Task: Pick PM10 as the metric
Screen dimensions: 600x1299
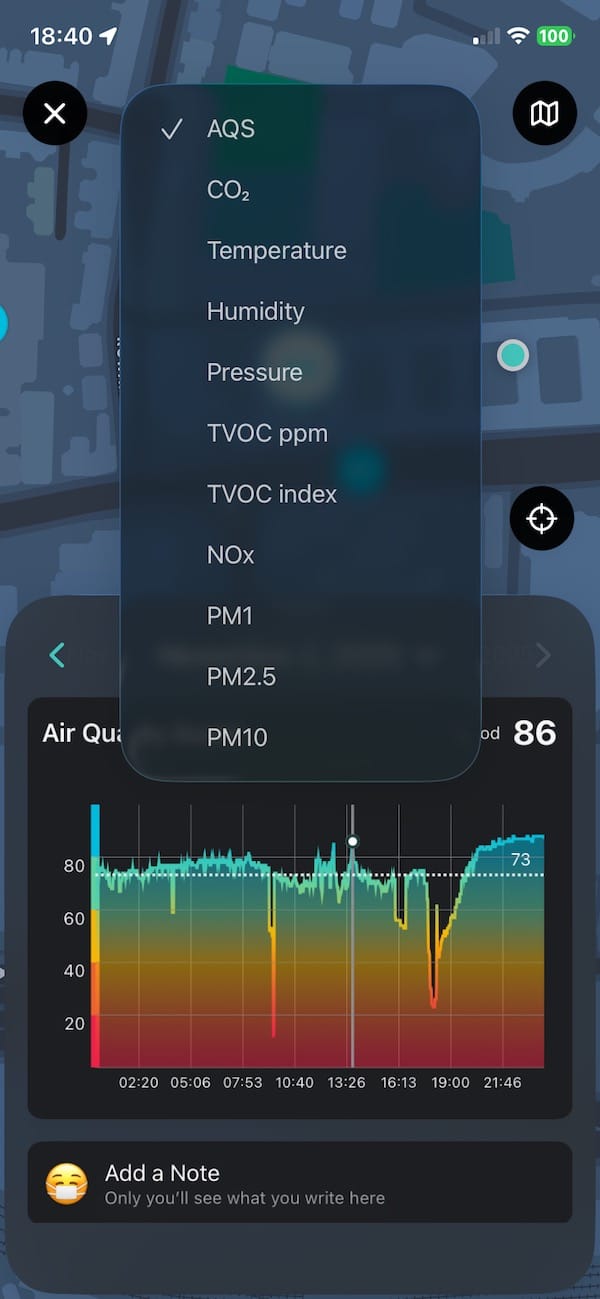Action: click(237, 738)
